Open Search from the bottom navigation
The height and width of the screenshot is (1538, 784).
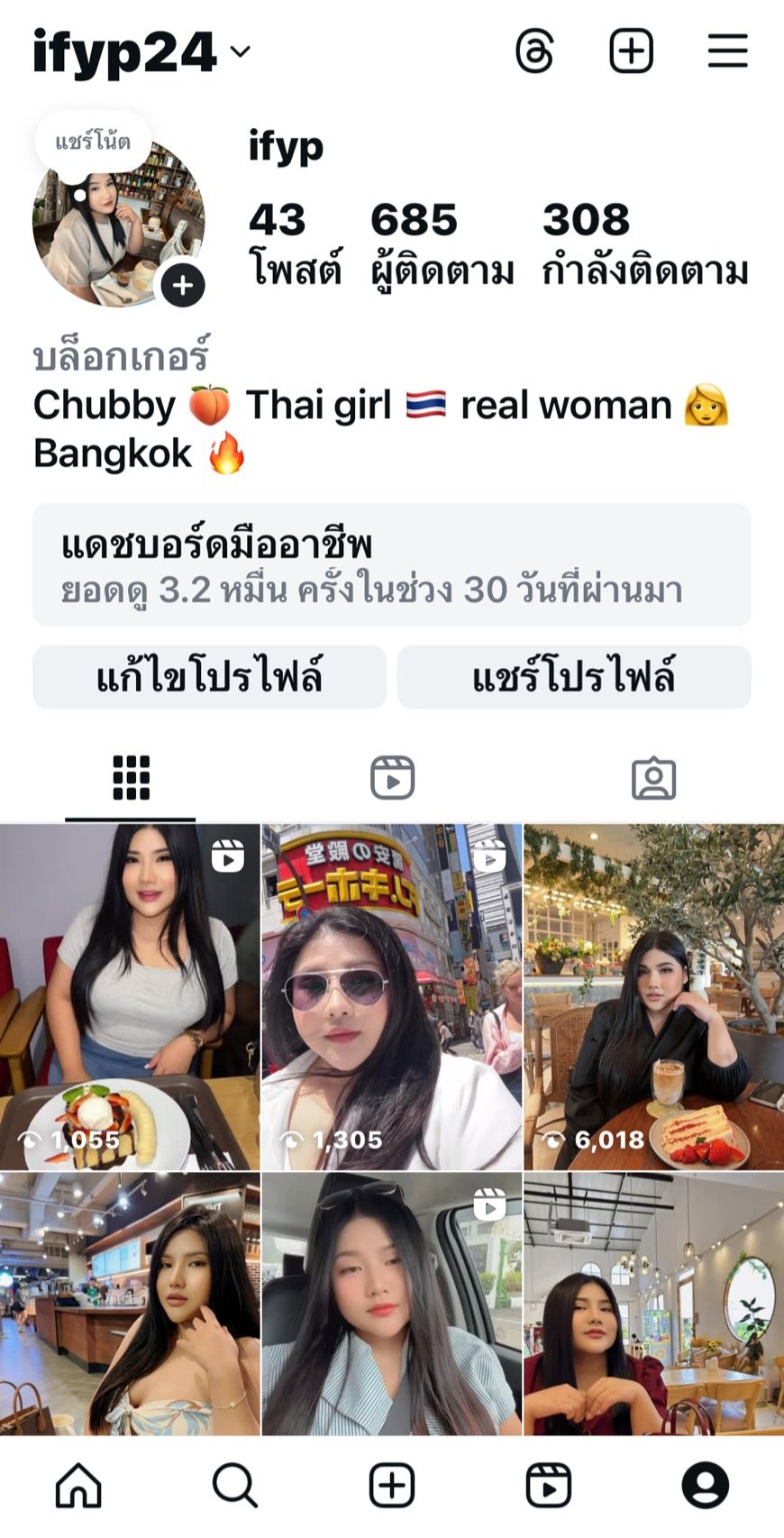pos(235,1485)
